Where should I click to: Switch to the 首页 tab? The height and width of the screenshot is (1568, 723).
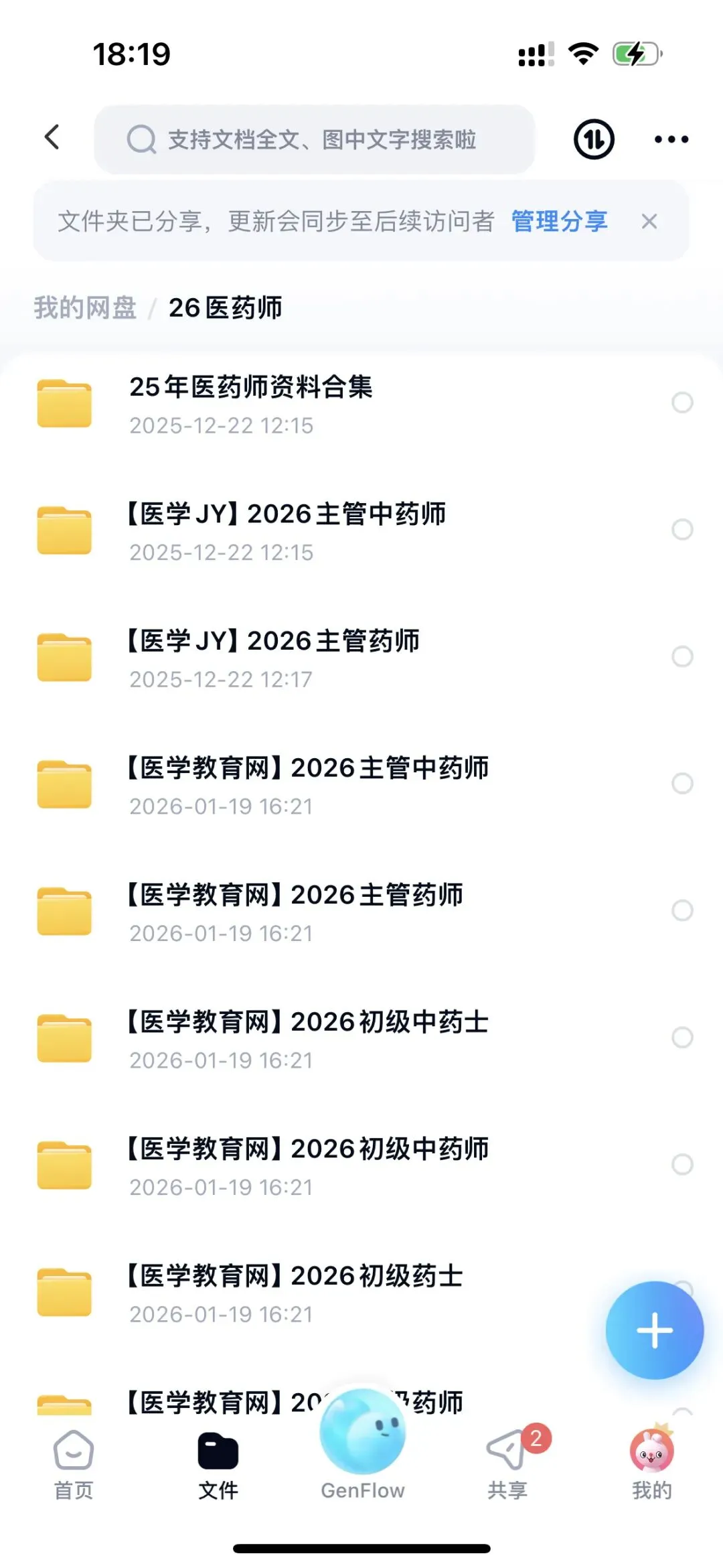click(x=74, y=1464)
